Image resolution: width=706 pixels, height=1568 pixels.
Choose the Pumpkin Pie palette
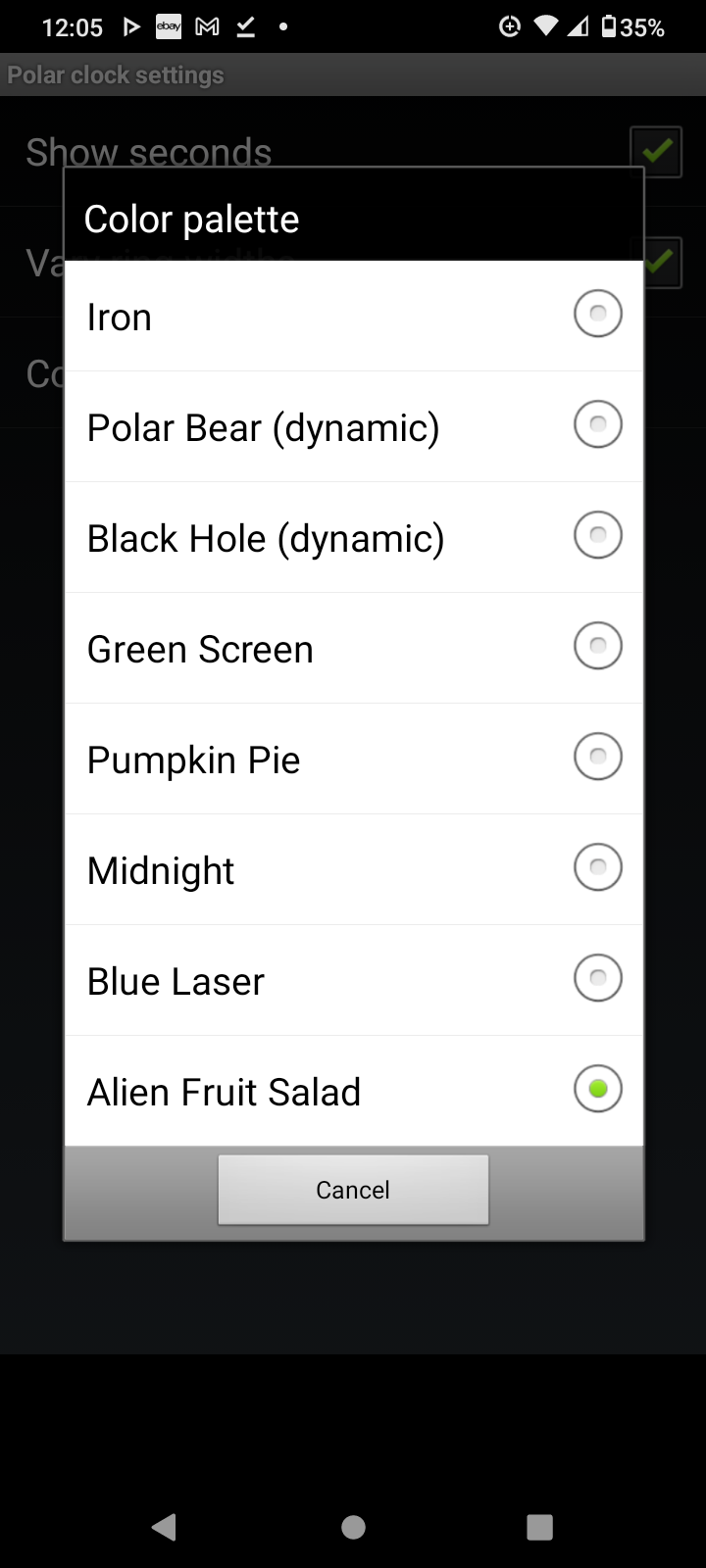click(x=354, y=759)
